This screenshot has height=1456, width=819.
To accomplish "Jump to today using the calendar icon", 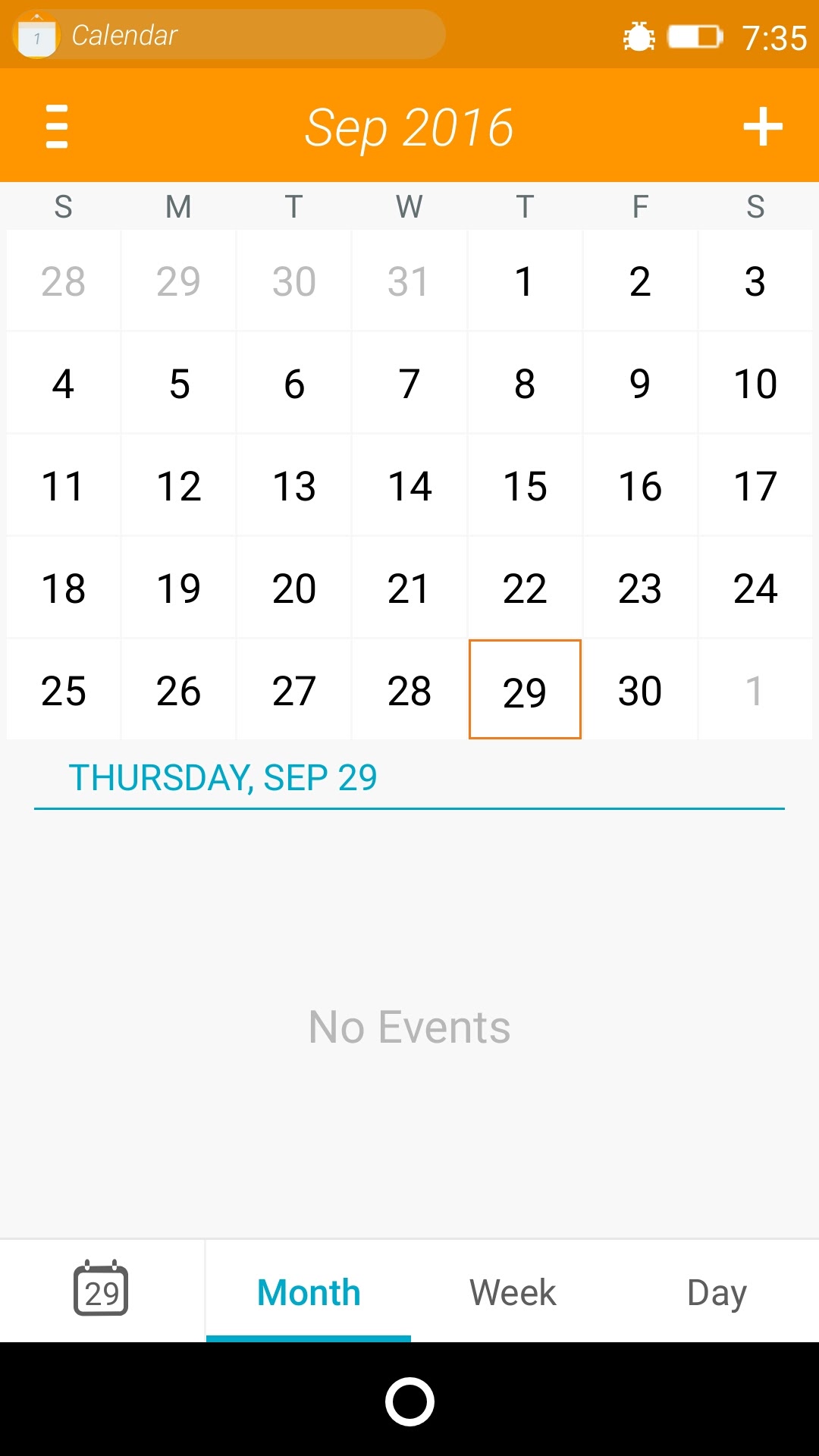I will tap(101, 1289).
